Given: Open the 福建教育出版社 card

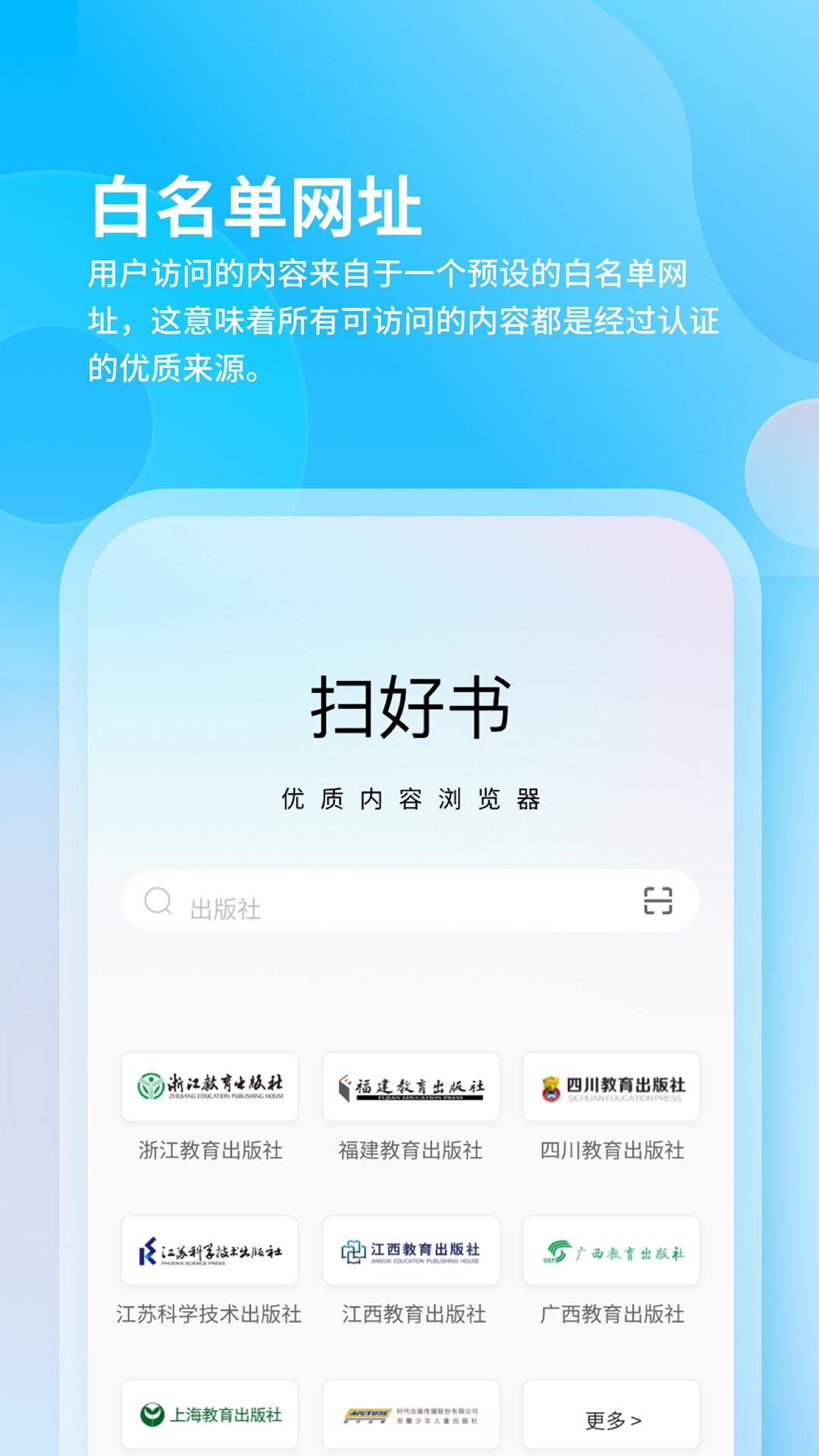Looking at the screenshot, I should 409,1087.
